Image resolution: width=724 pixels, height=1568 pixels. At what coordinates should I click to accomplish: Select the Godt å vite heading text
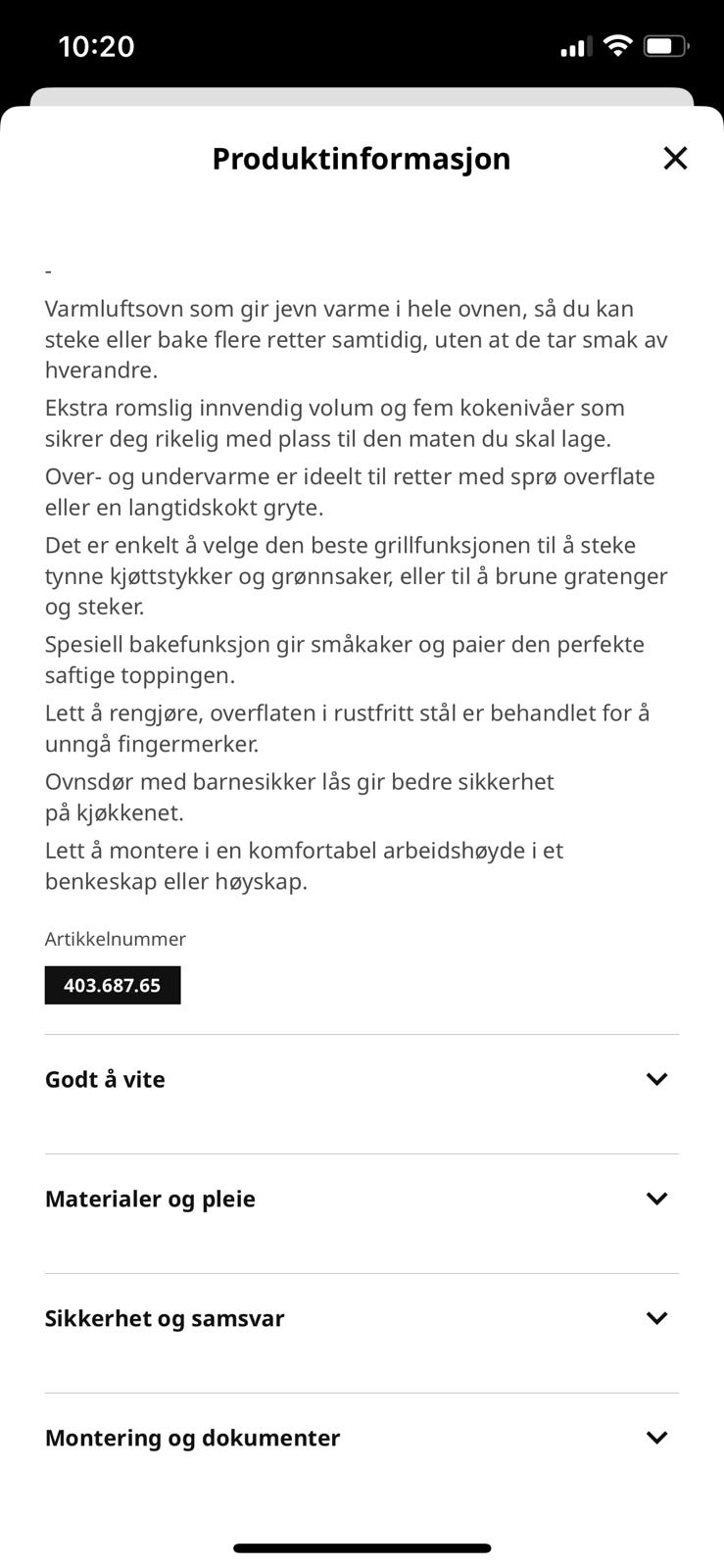pos(105,1078)
